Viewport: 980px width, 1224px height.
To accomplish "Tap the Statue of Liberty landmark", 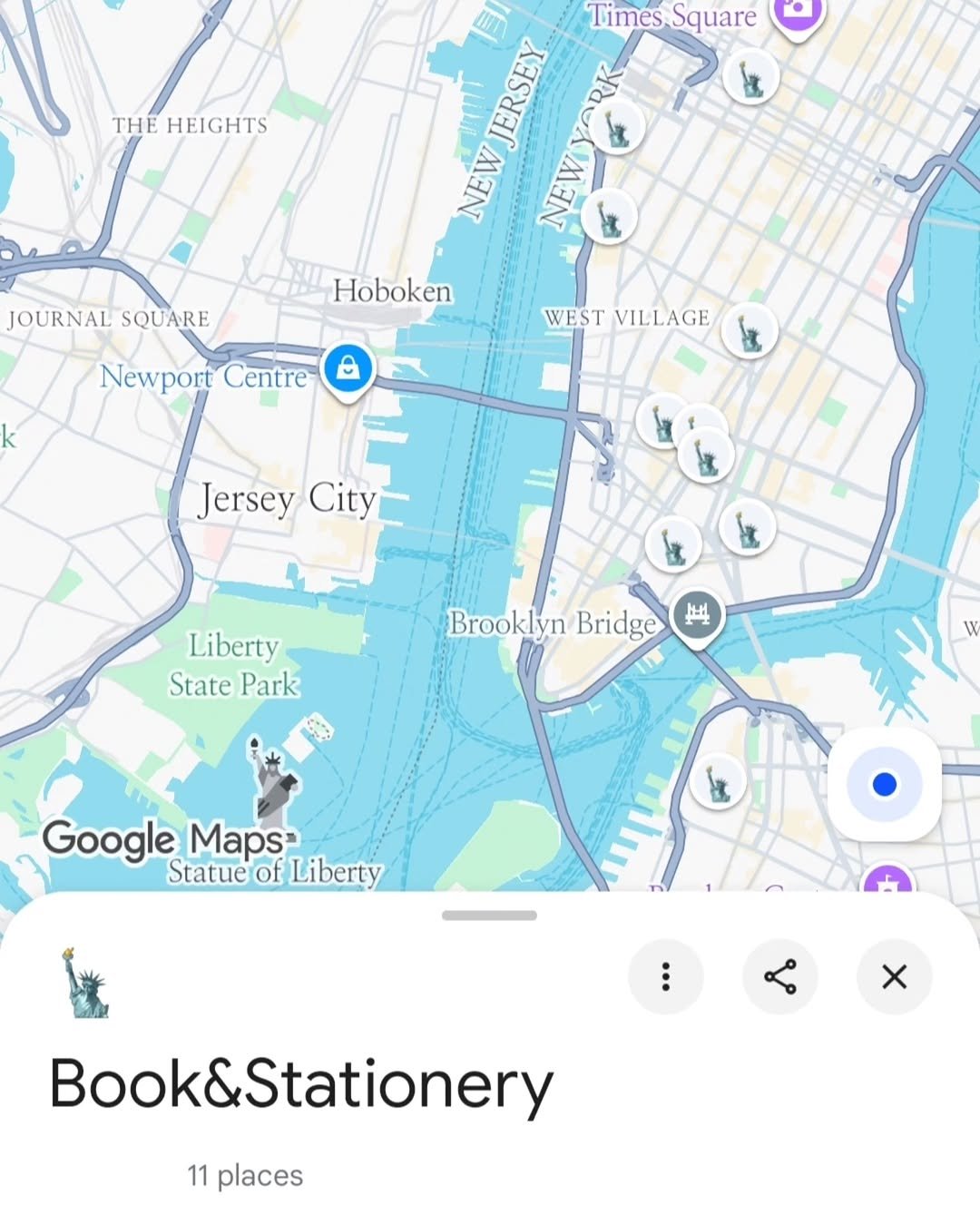I will 273,781.
